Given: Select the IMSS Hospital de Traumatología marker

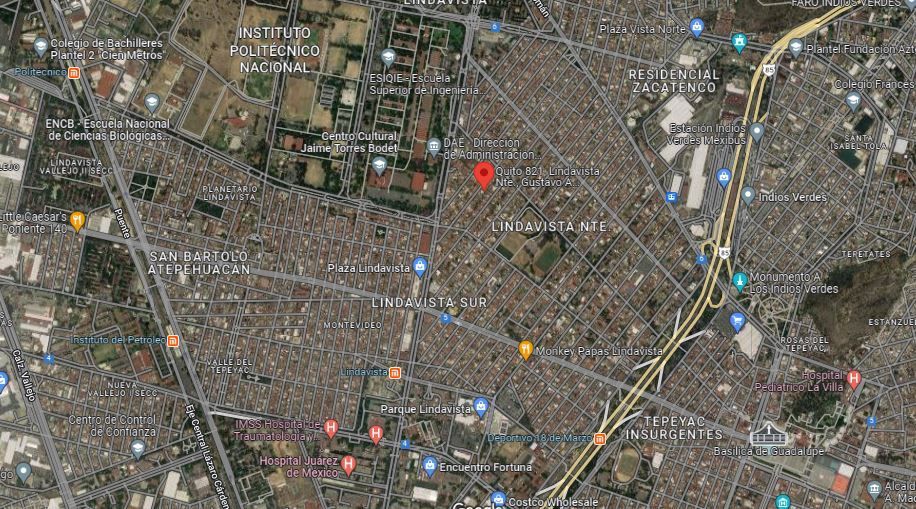Looking at the screenshot, I should [331, 428].
